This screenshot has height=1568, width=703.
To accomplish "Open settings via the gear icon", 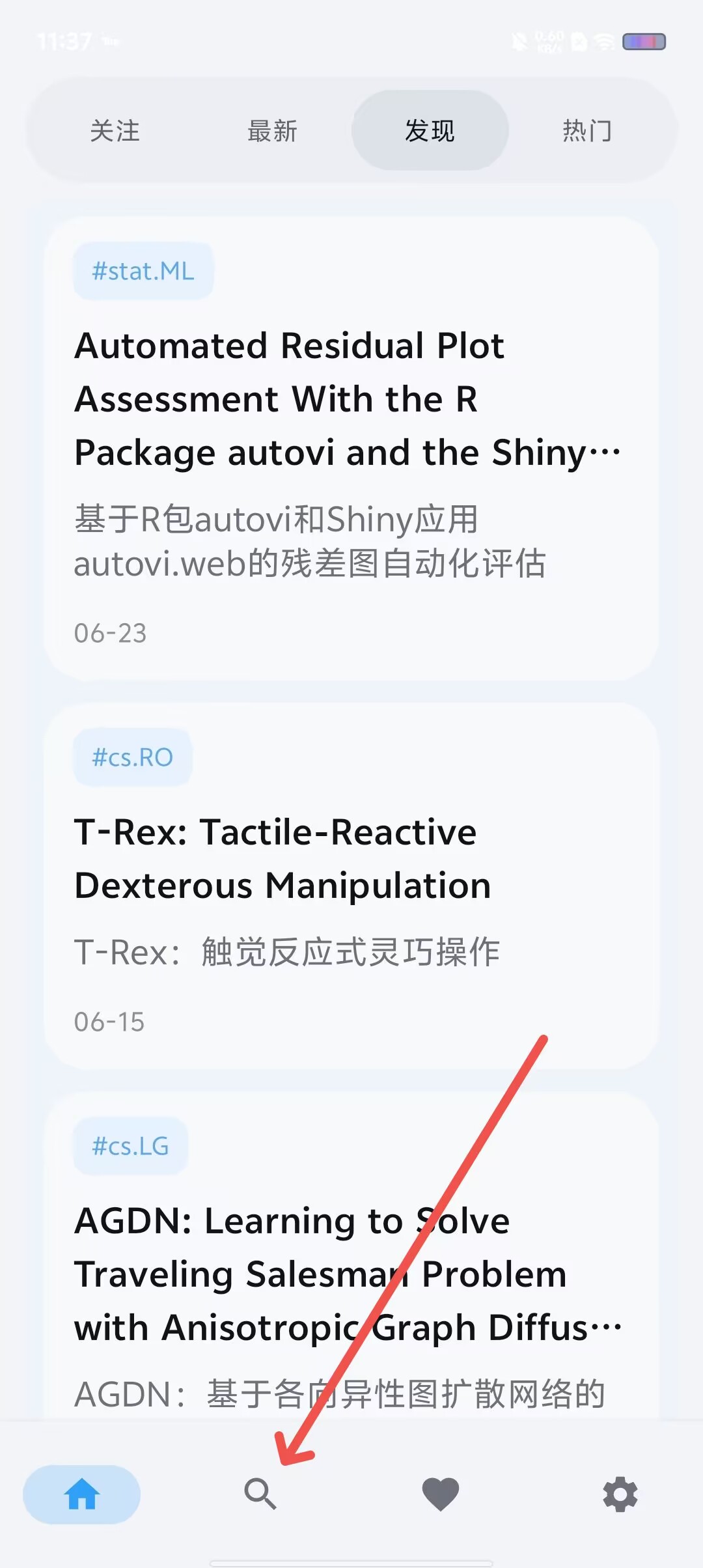I will point(620,1494).
